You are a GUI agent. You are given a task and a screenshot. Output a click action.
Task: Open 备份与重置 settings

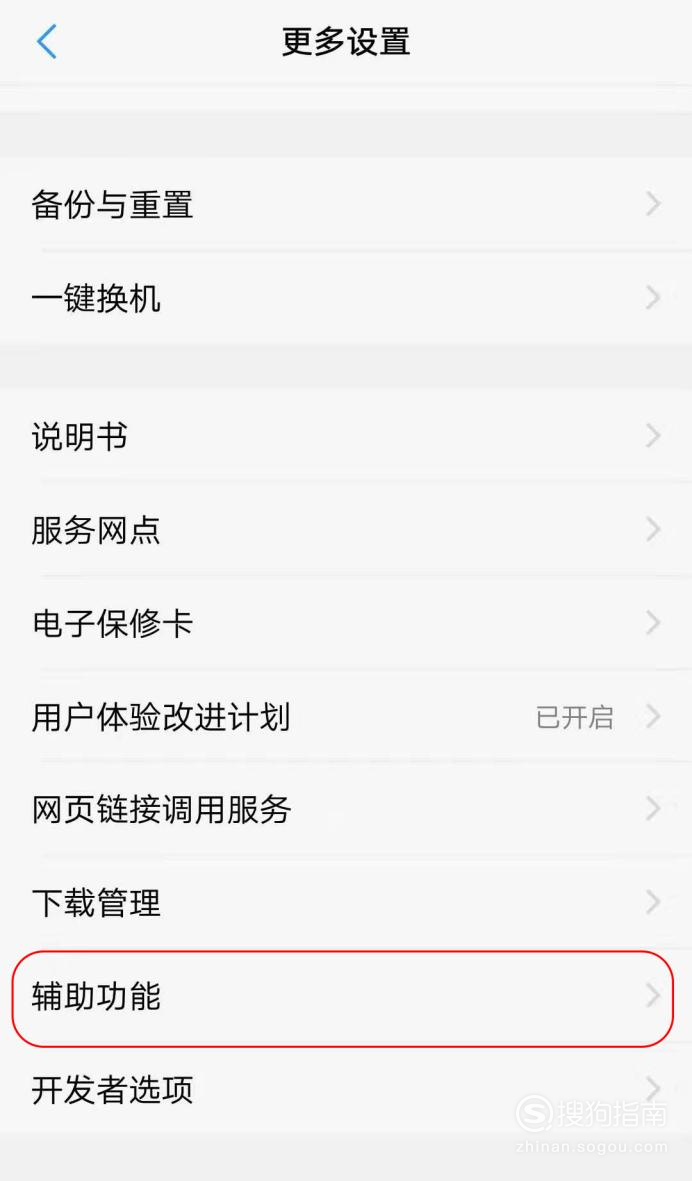coord(346,204)
